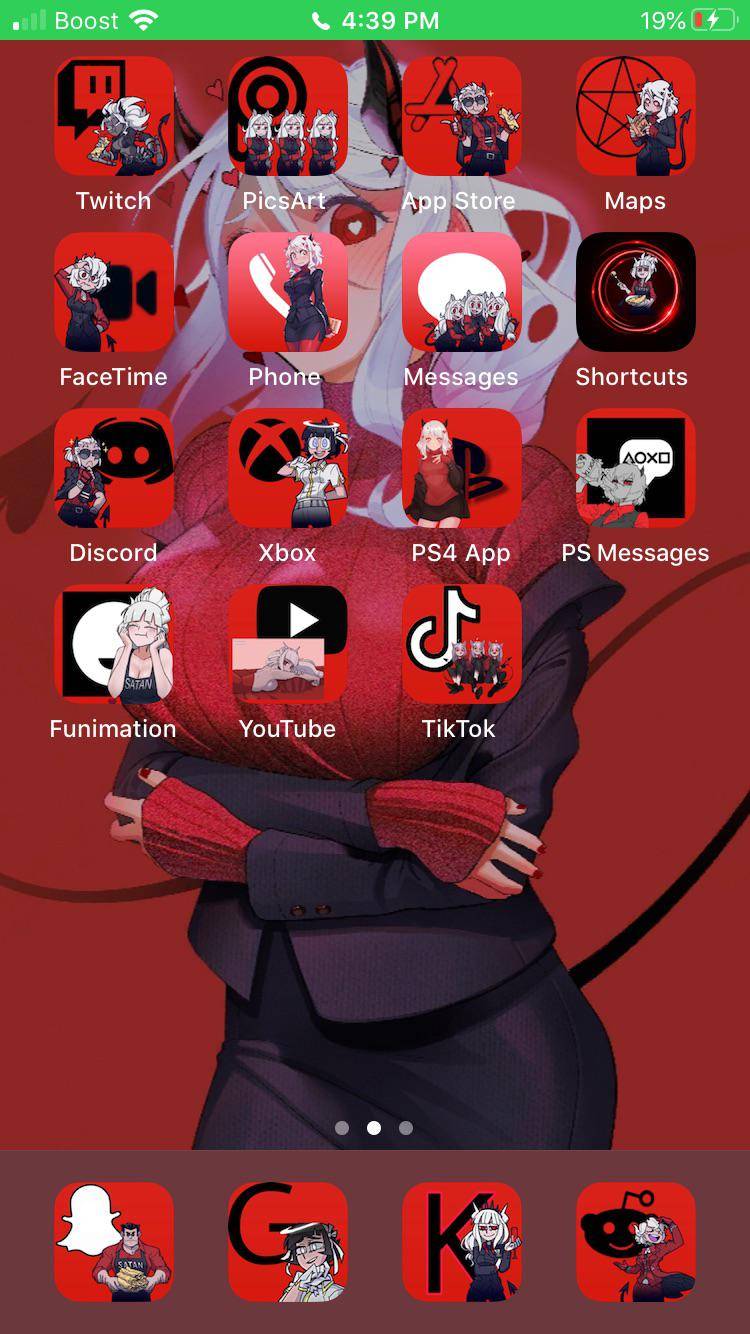Open Snapchat from the dock

tap(114, 1241)
